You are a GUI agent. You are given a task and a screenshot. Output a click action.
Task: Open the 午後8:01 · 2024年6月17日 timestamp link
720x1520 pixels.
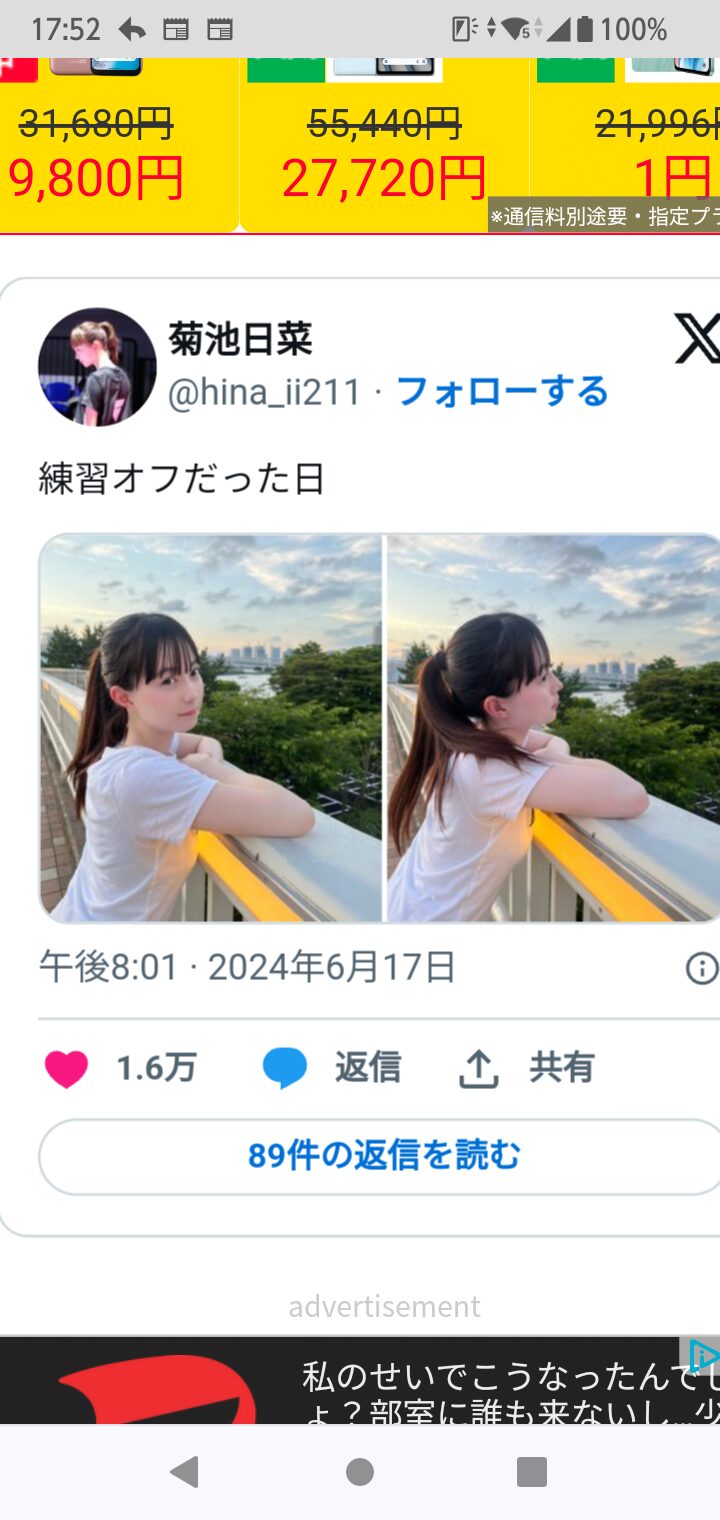click(x=247, y=967)
